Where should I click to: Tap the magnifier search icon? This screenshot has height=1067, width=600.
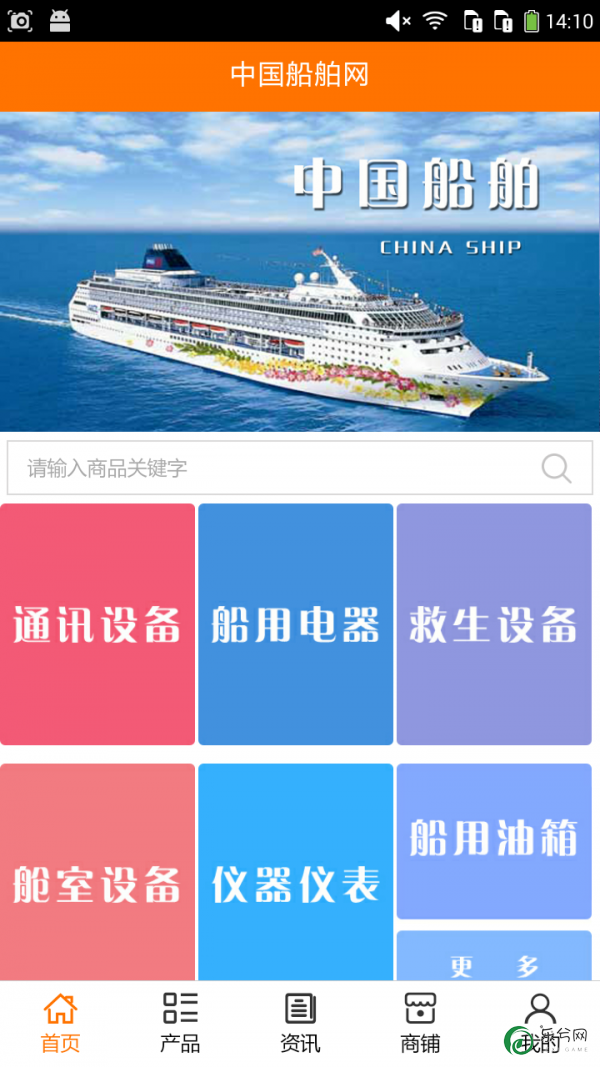(x=556, y=468)
